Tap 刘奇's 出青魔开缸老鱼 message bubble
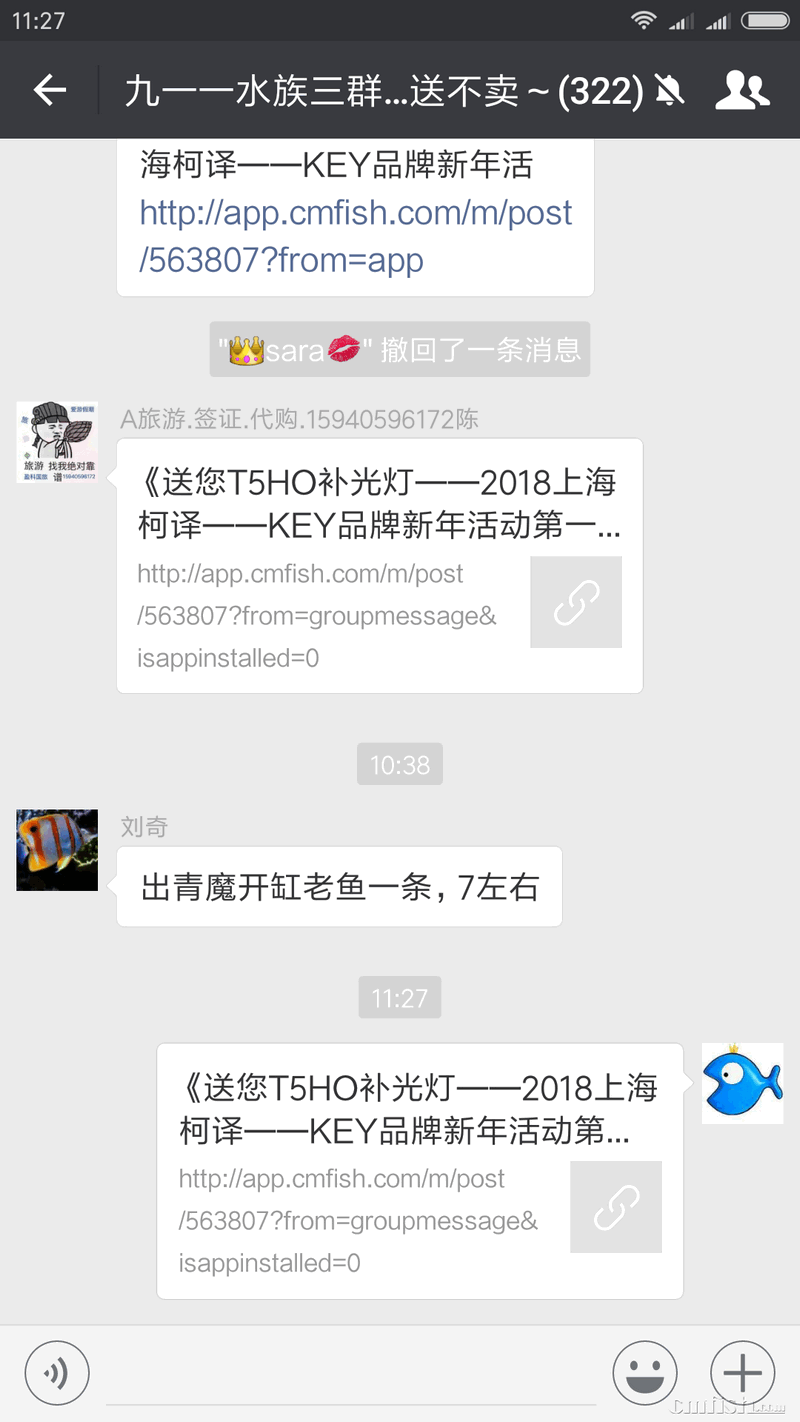 (340, 886)
